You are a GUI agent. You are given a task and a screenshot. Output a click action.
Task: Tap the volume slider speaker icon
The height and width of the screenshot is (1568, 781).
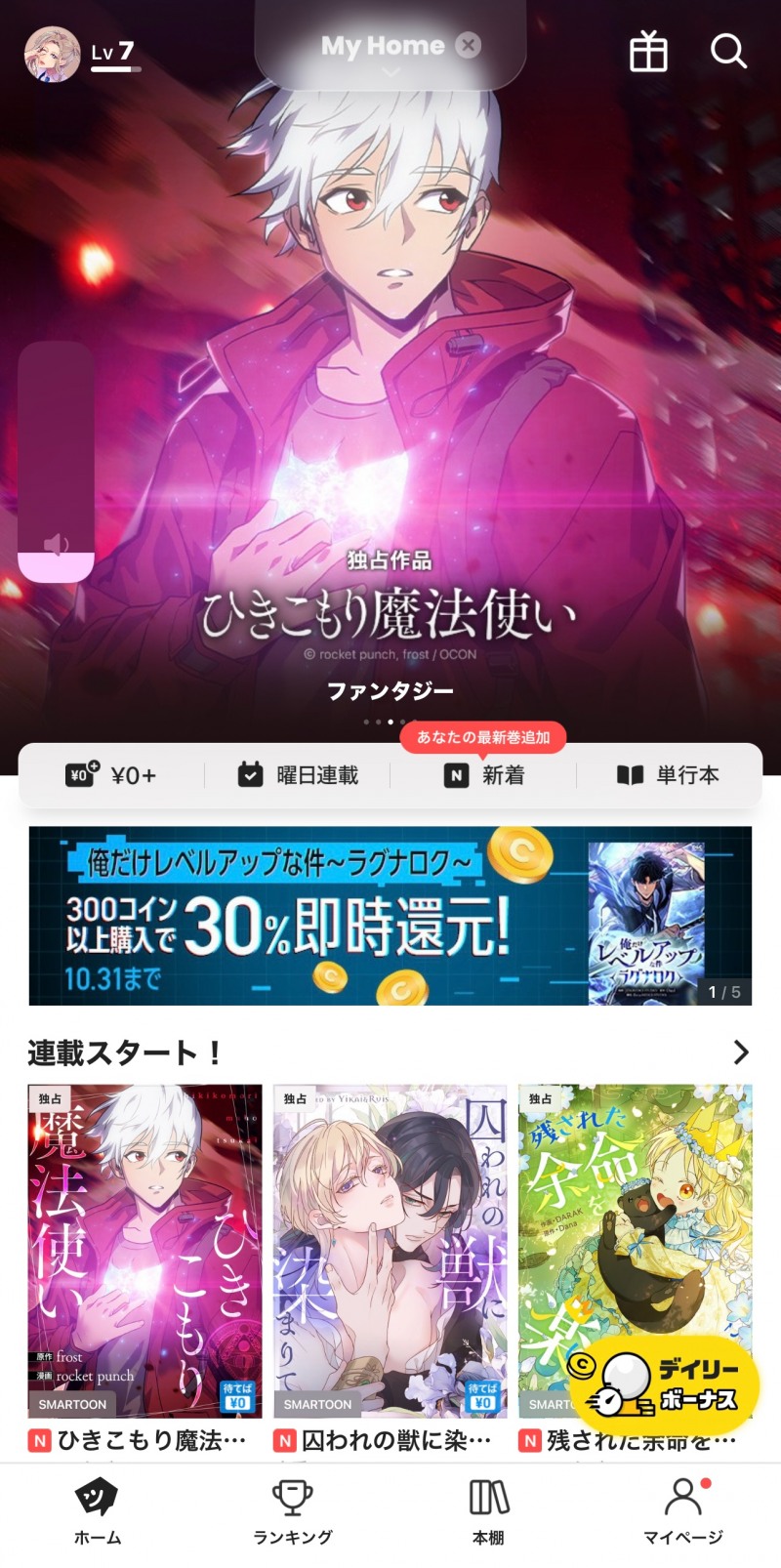(x=57, y=545)
